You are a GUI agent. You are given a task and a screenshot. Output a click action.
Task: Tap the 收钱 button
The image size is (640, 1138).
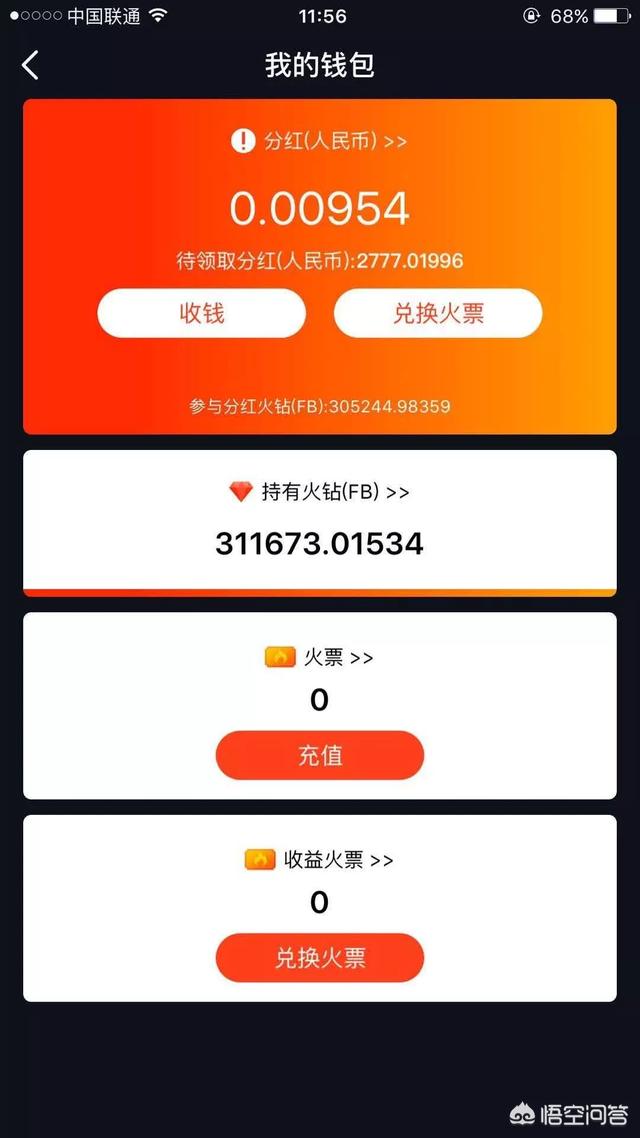(x=202, y=313)
